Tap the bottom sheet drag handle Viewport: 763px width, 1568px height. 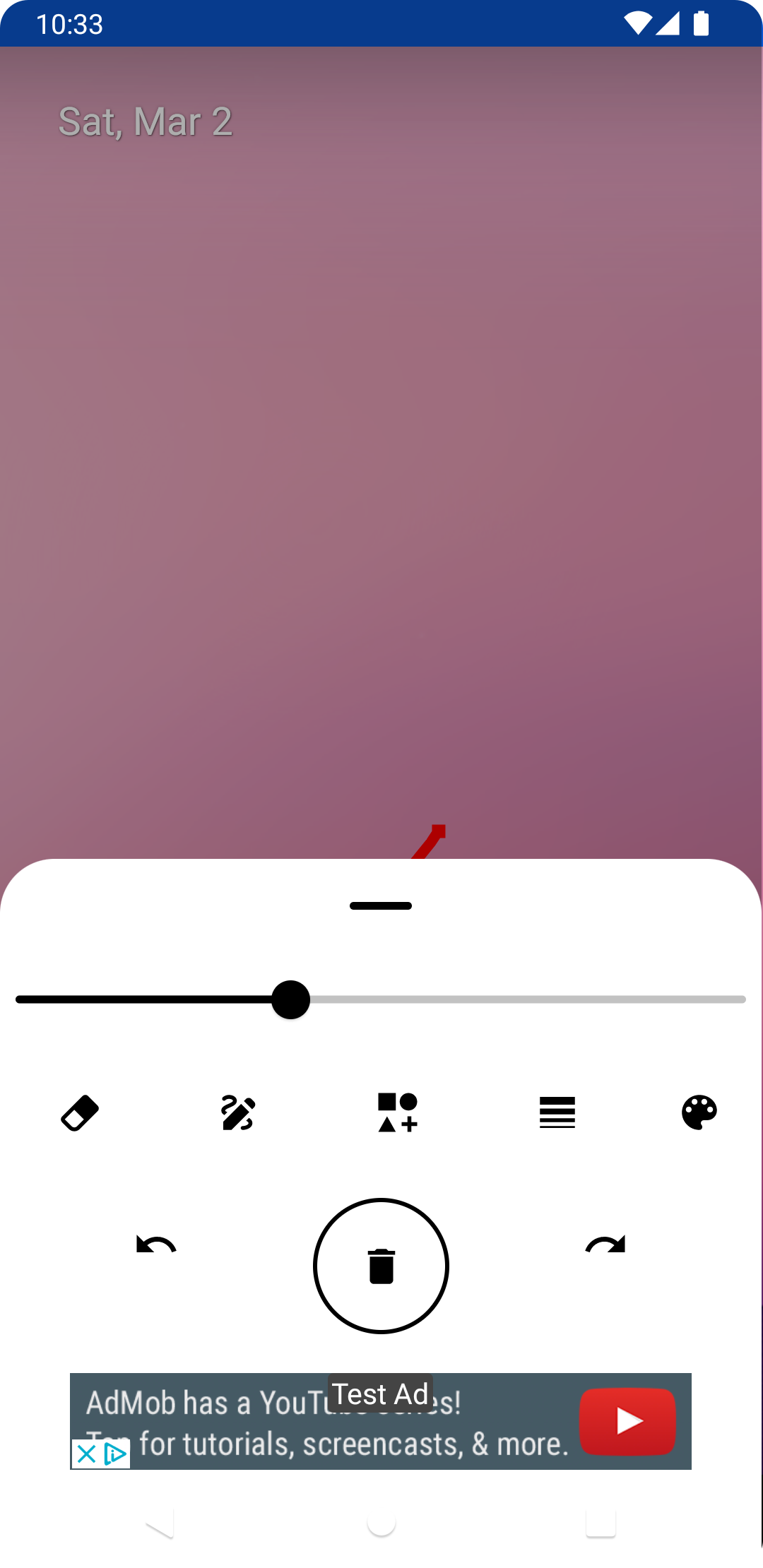point(381,905)
